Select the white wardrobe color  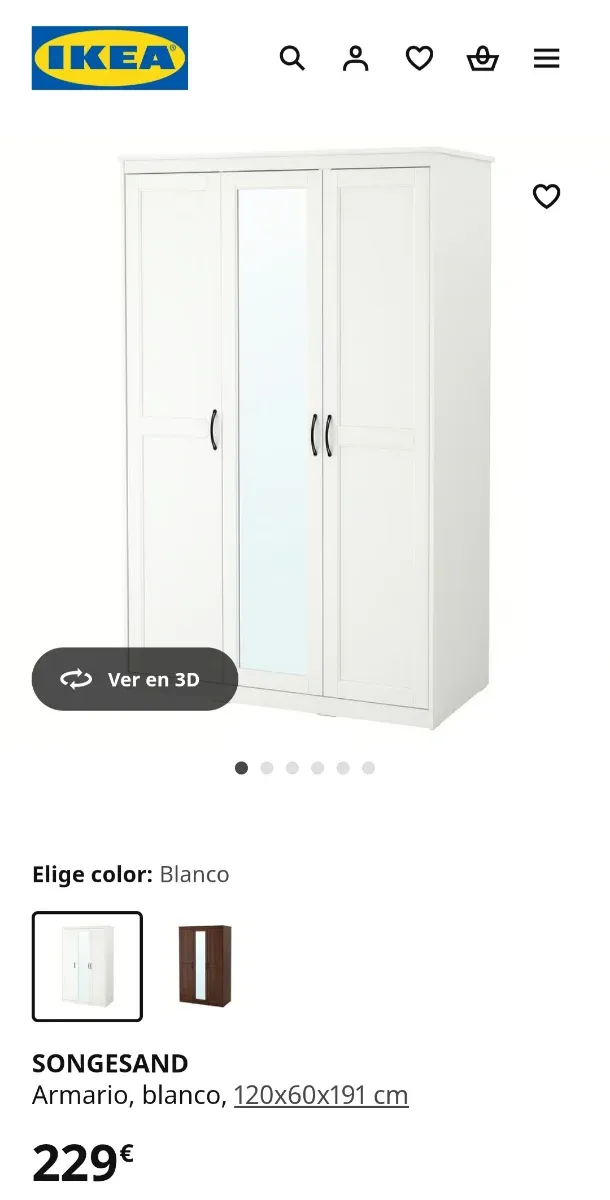(x=87, y=966)
